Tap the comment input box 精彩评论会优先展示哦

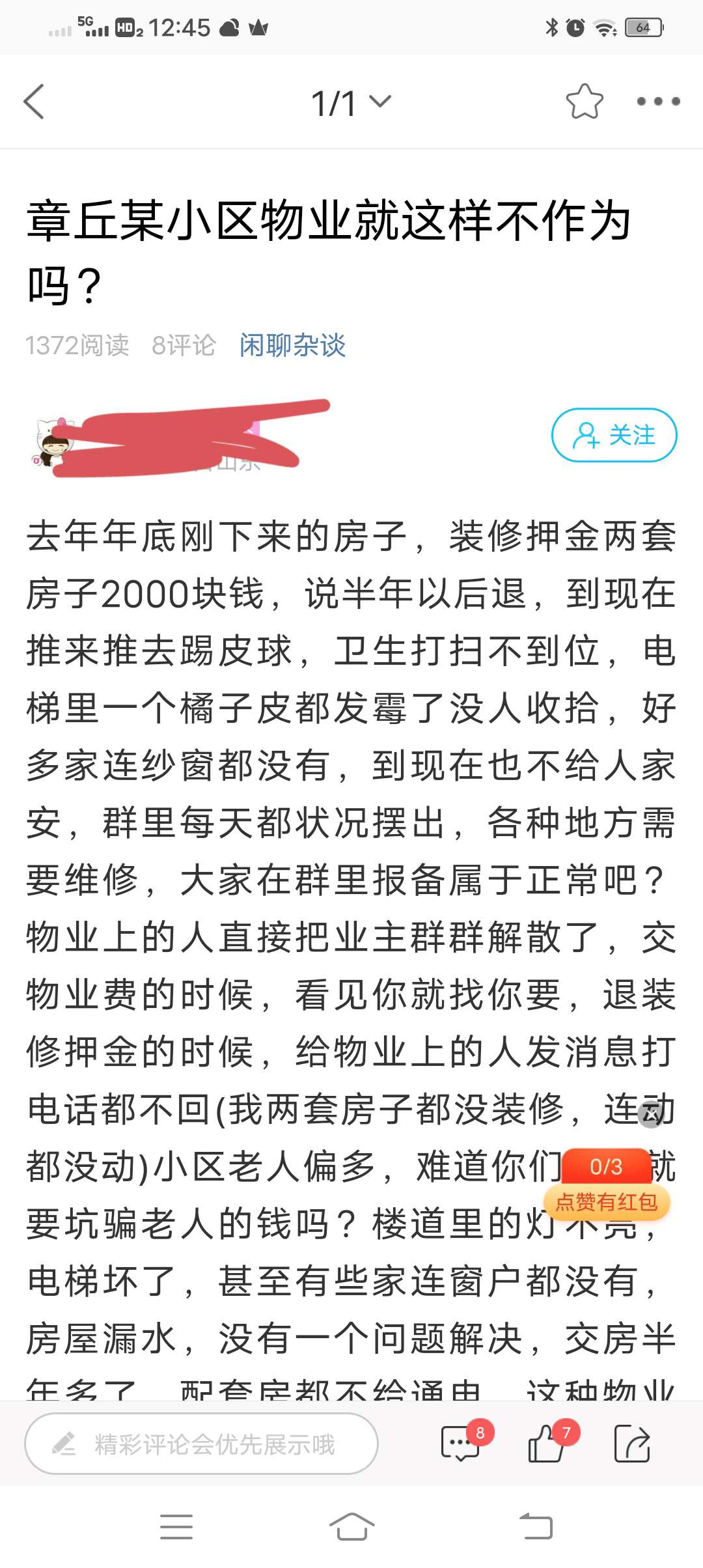point(201,1444)
